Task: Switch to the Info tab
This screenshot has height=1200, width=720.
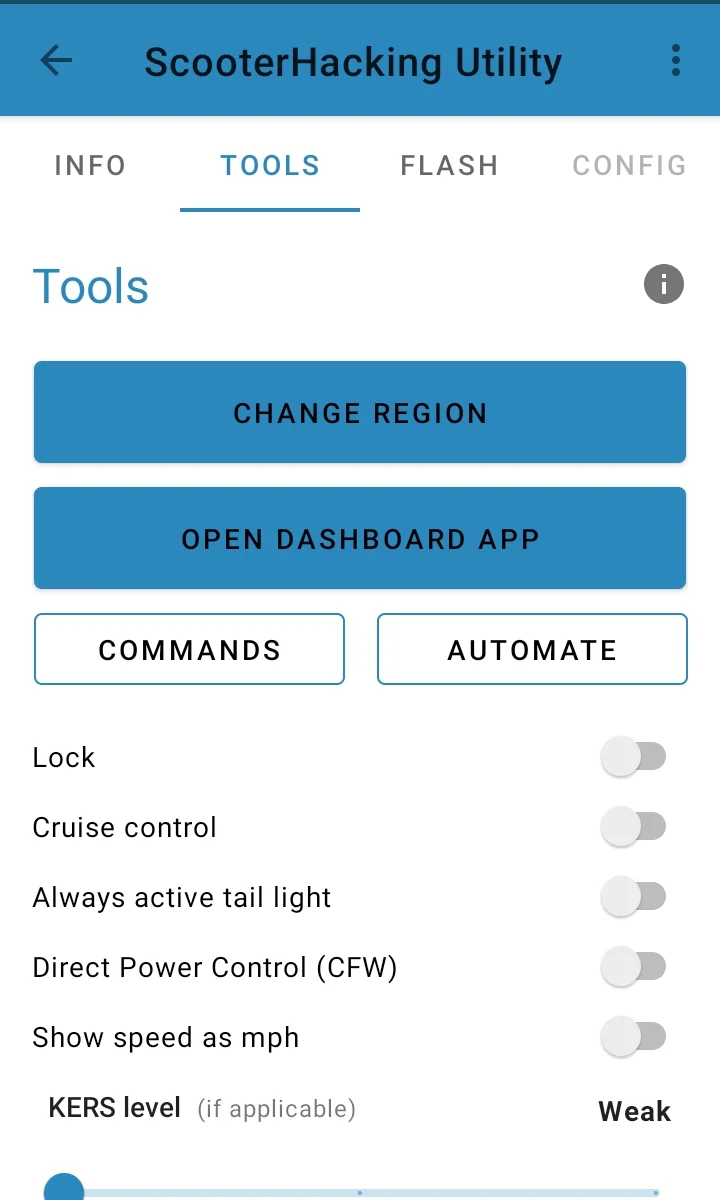Action: 90,165
